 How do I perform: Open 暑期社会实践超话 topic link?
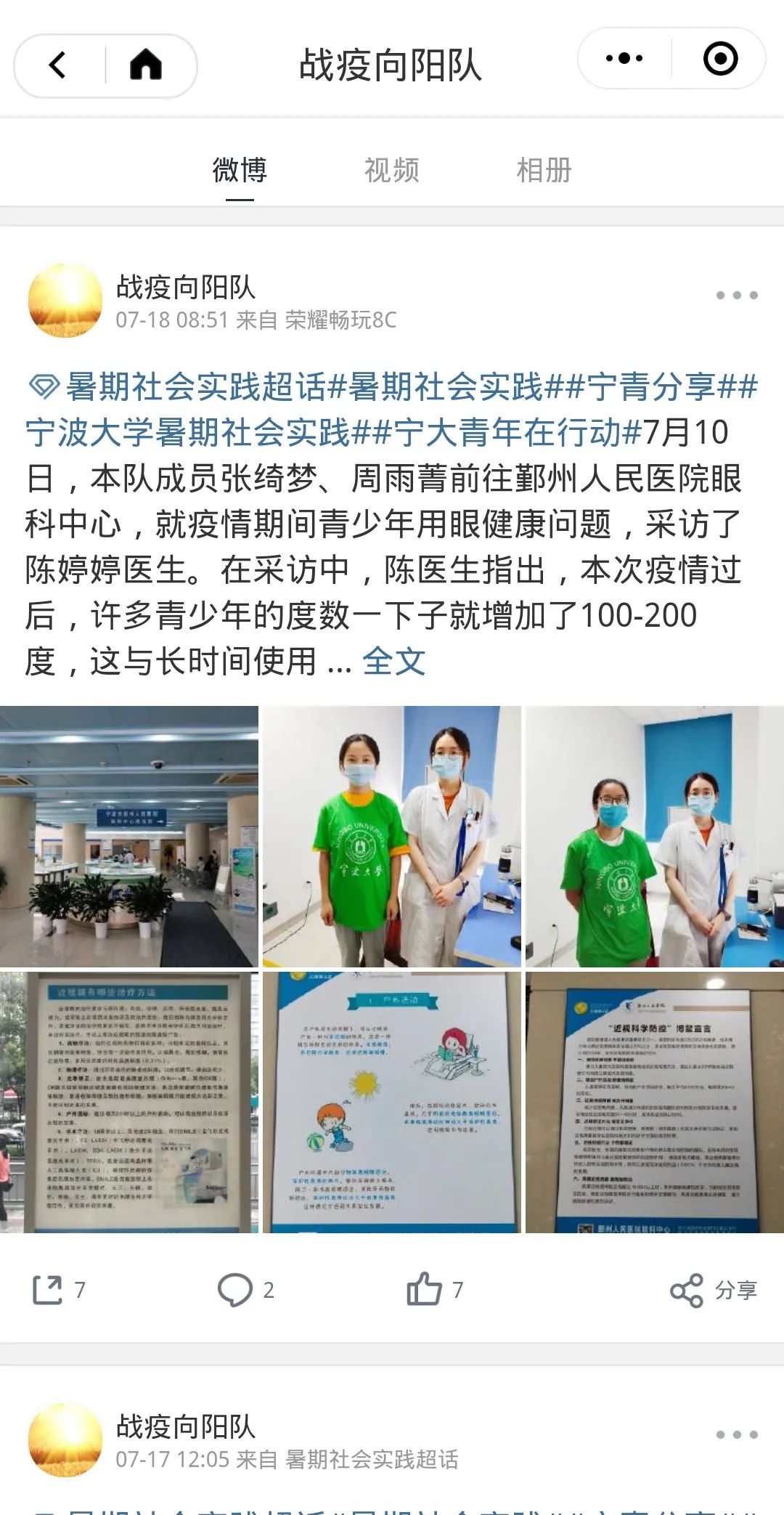tap(195, 386)
